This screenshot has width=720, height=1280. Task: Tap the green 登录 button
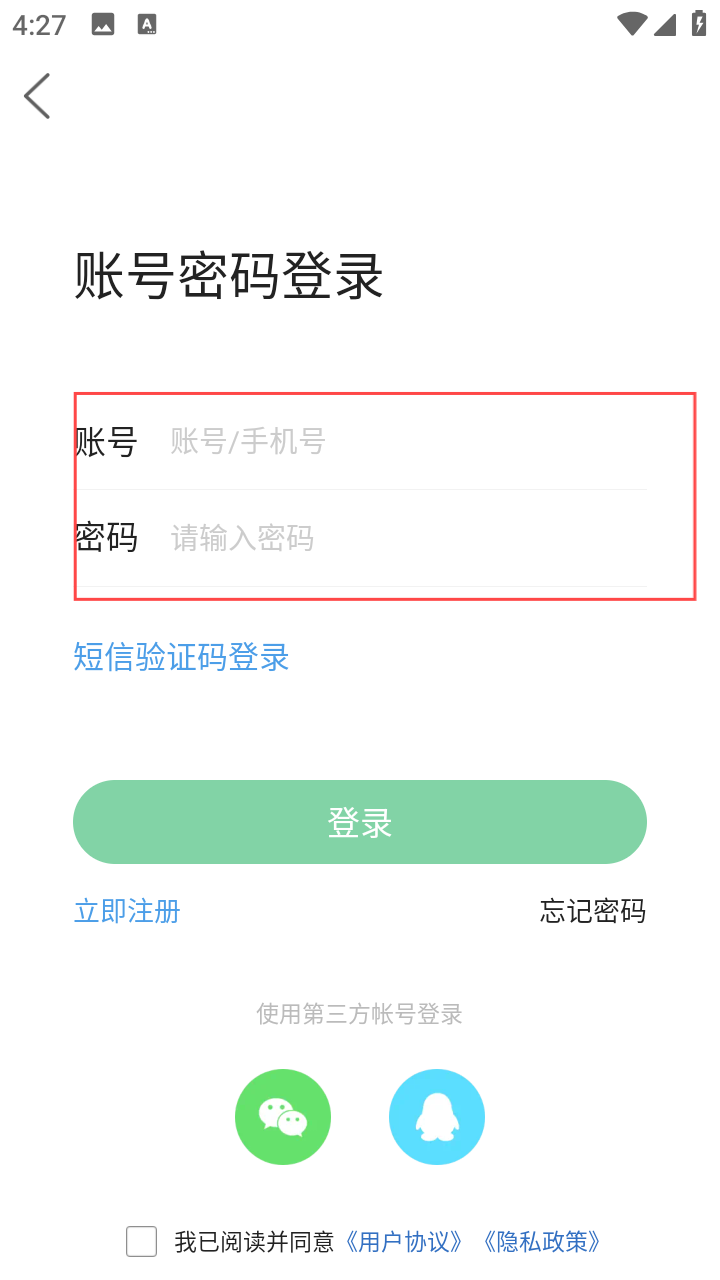pyautogui.click(x=360, y=822)
